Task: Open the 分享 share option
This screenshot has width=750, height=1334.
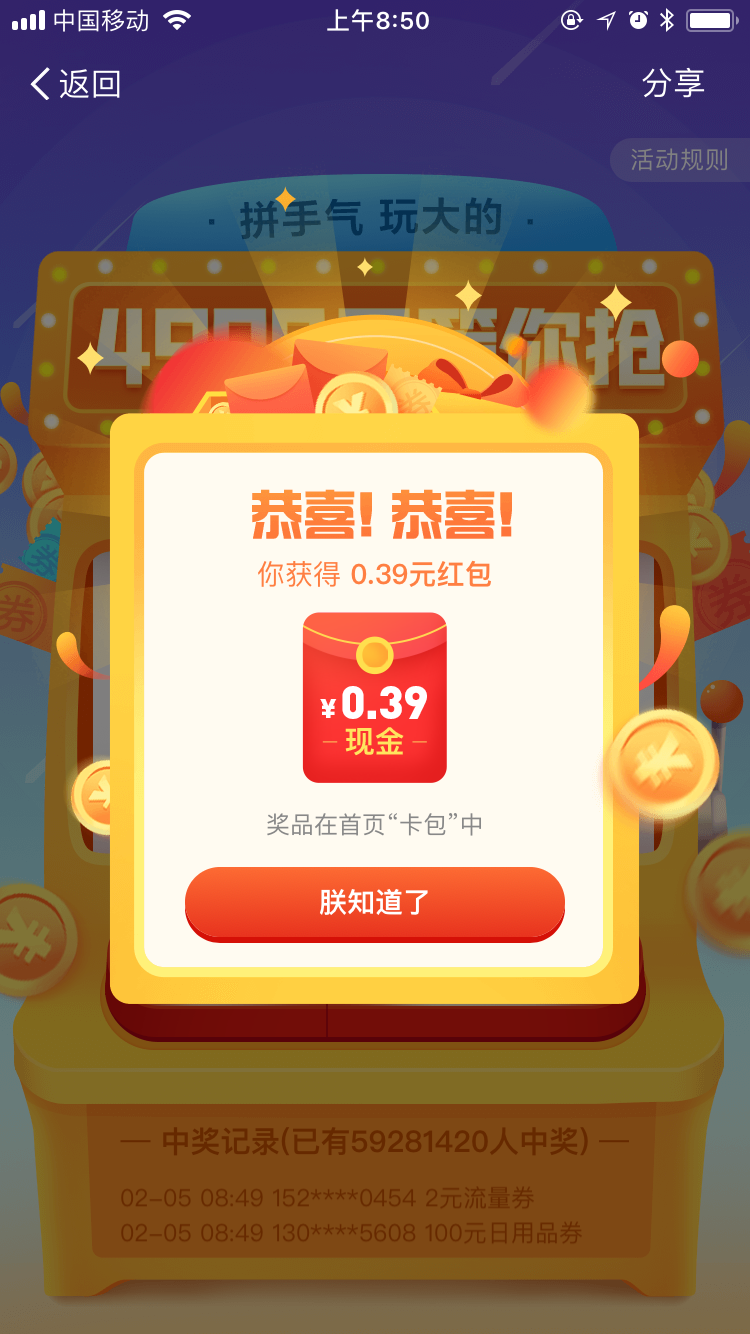Action: click(673, 84)
